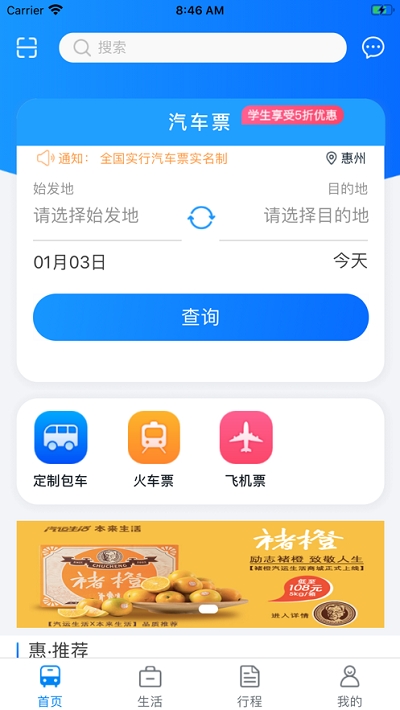Open the messages chat bubble icon
This screenshot has height=710, width=400.
click(x=373, y=48)
